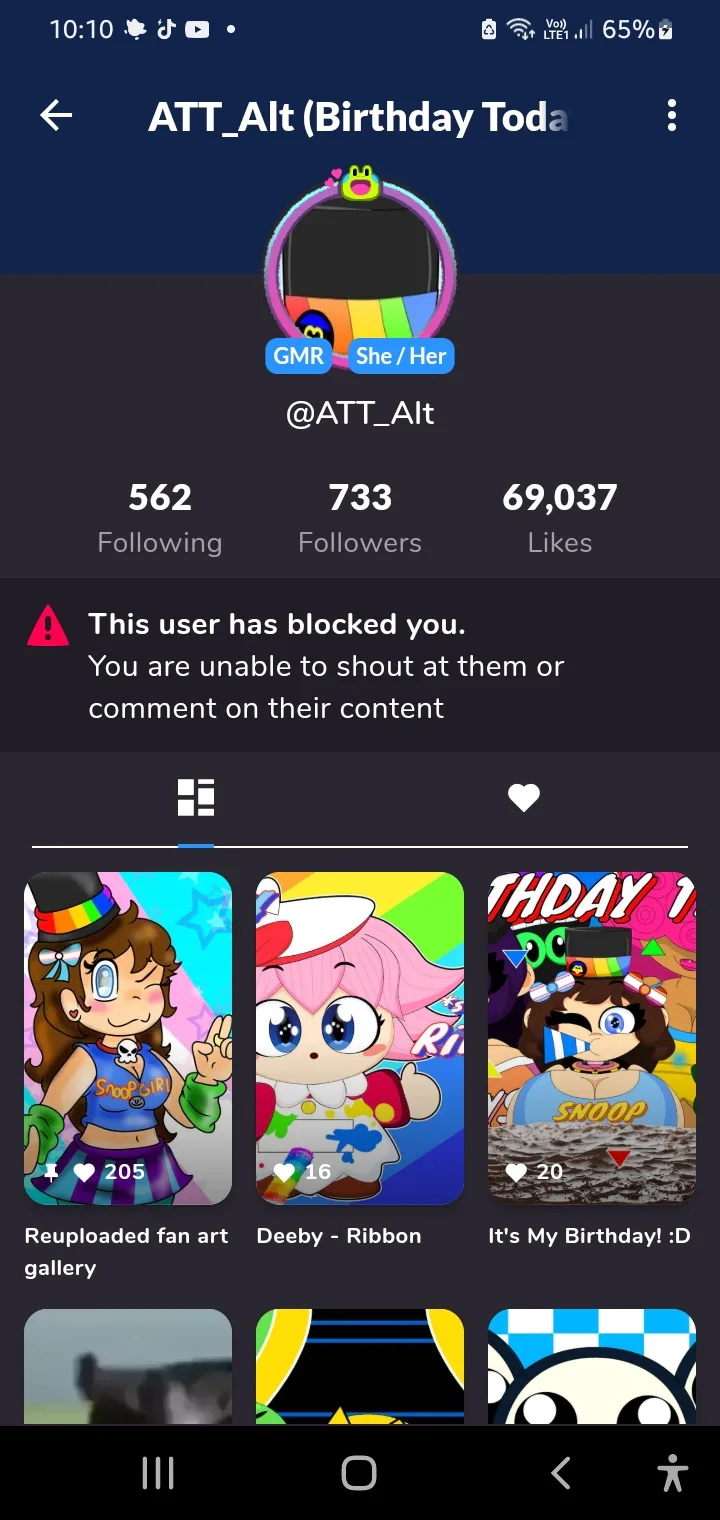View the 562 Following list
The image size is (720, 1520).
(160, 518)
